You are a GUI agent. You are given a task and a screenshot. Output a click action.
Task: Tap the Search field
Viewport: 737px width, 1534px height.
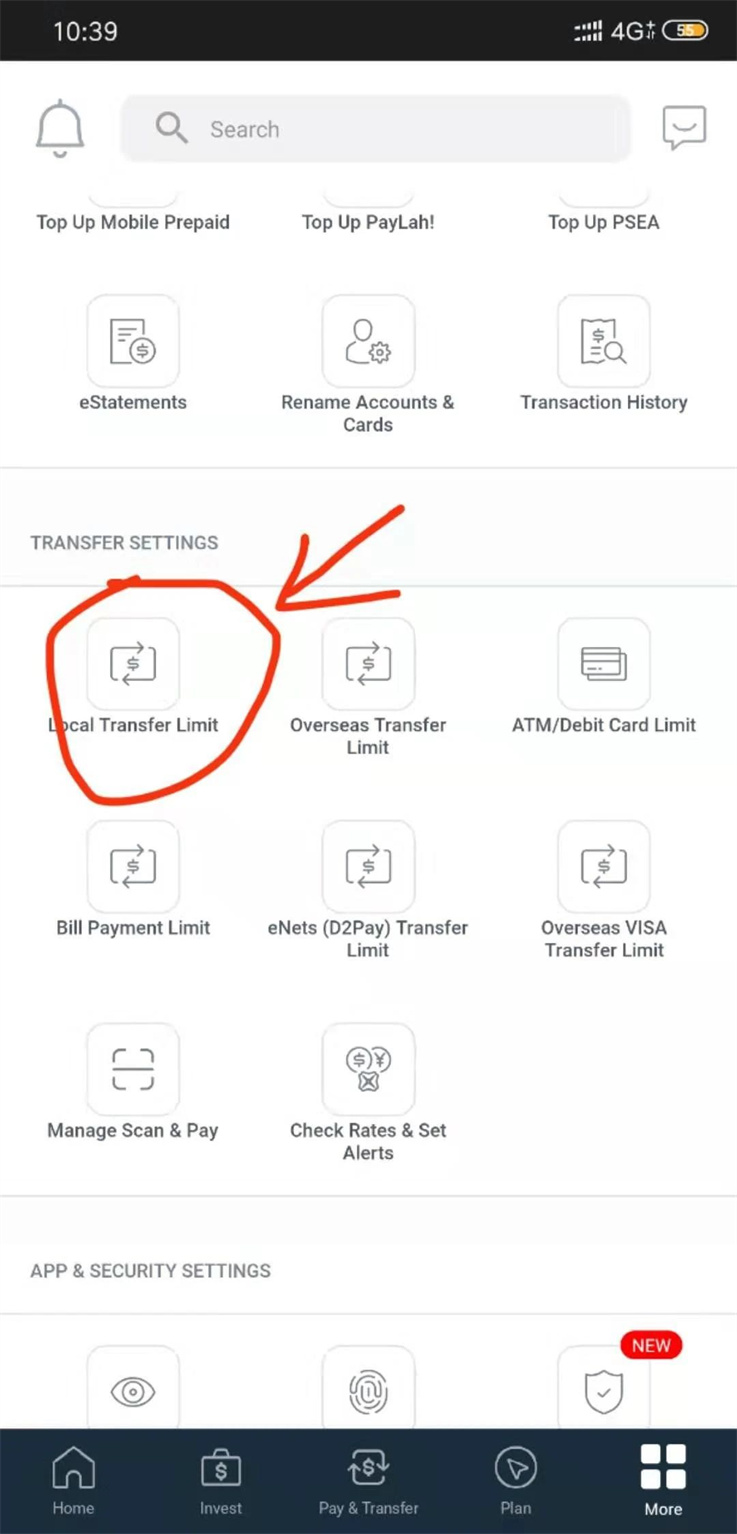pyautogui.click(x=375, y=129)
